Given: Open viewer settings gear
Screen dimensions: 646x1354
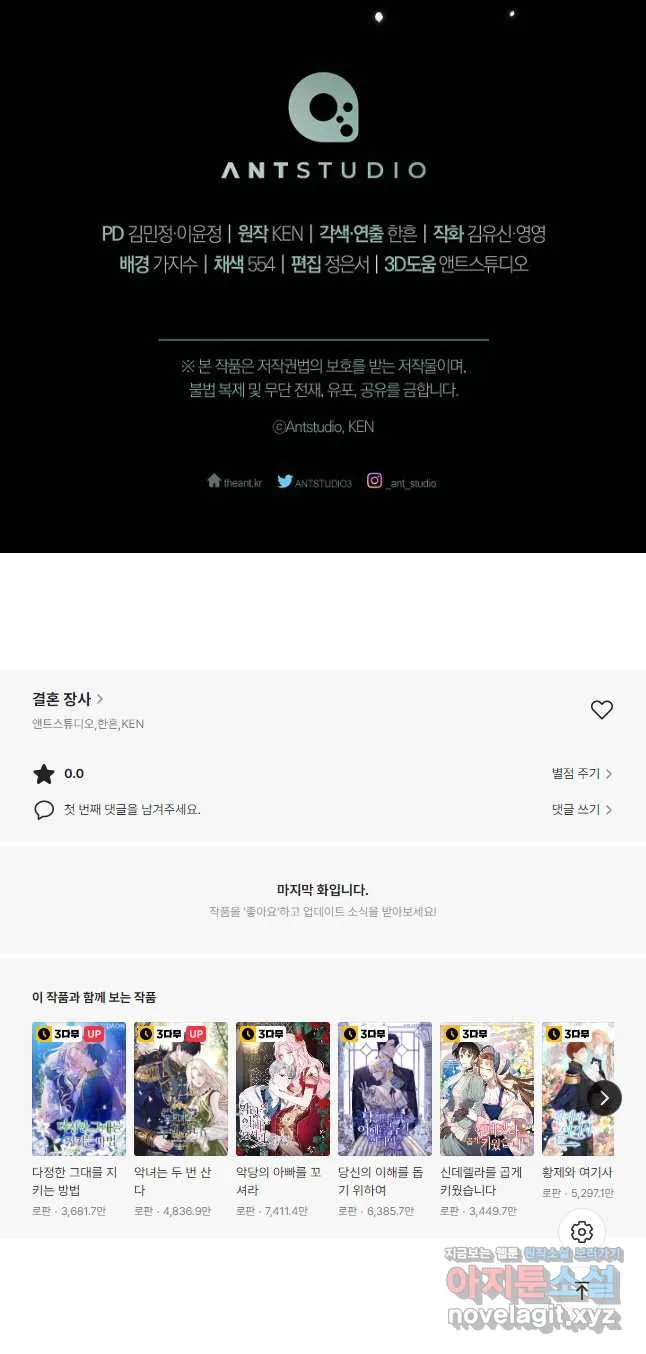Looking at the screenshot, I should [582, 1232].
